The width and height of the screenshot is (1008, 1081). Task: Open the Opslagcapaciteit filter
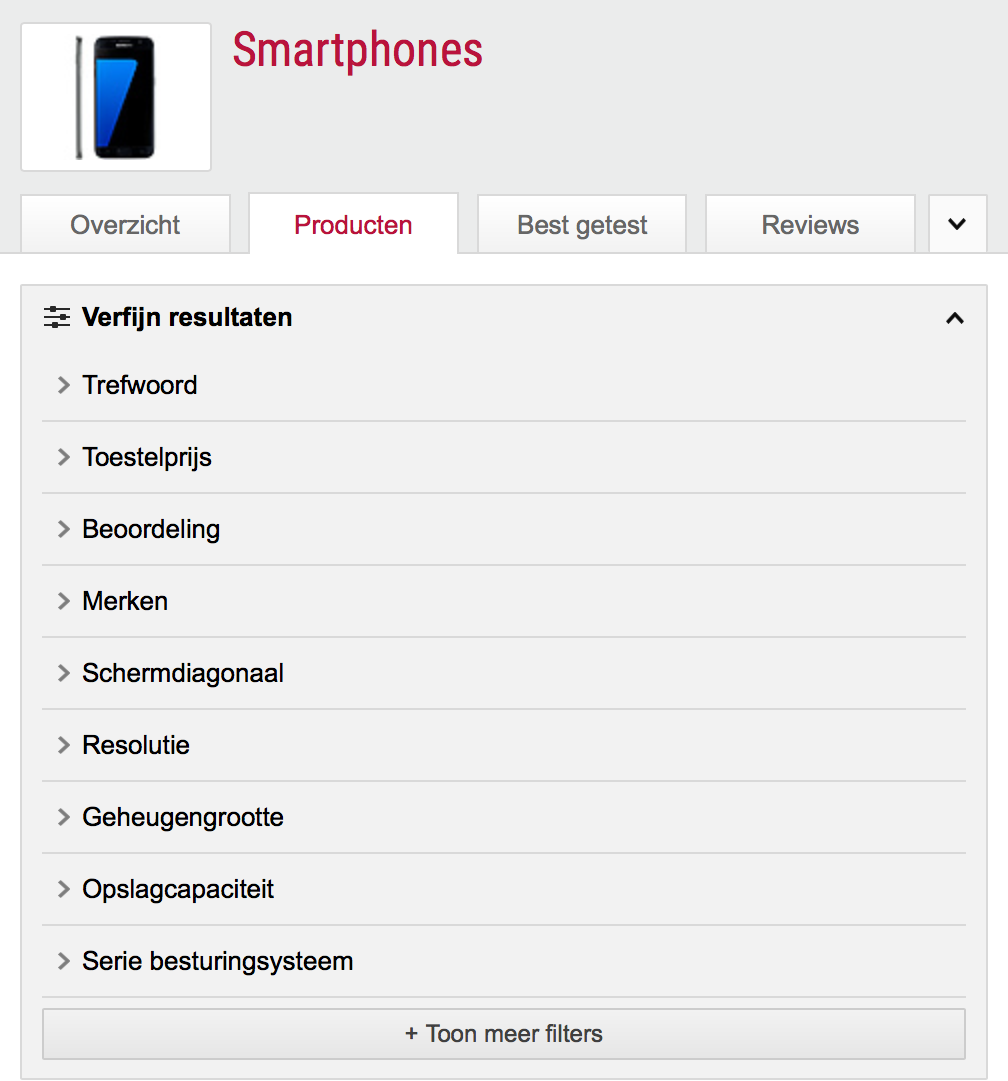point(178,889)
